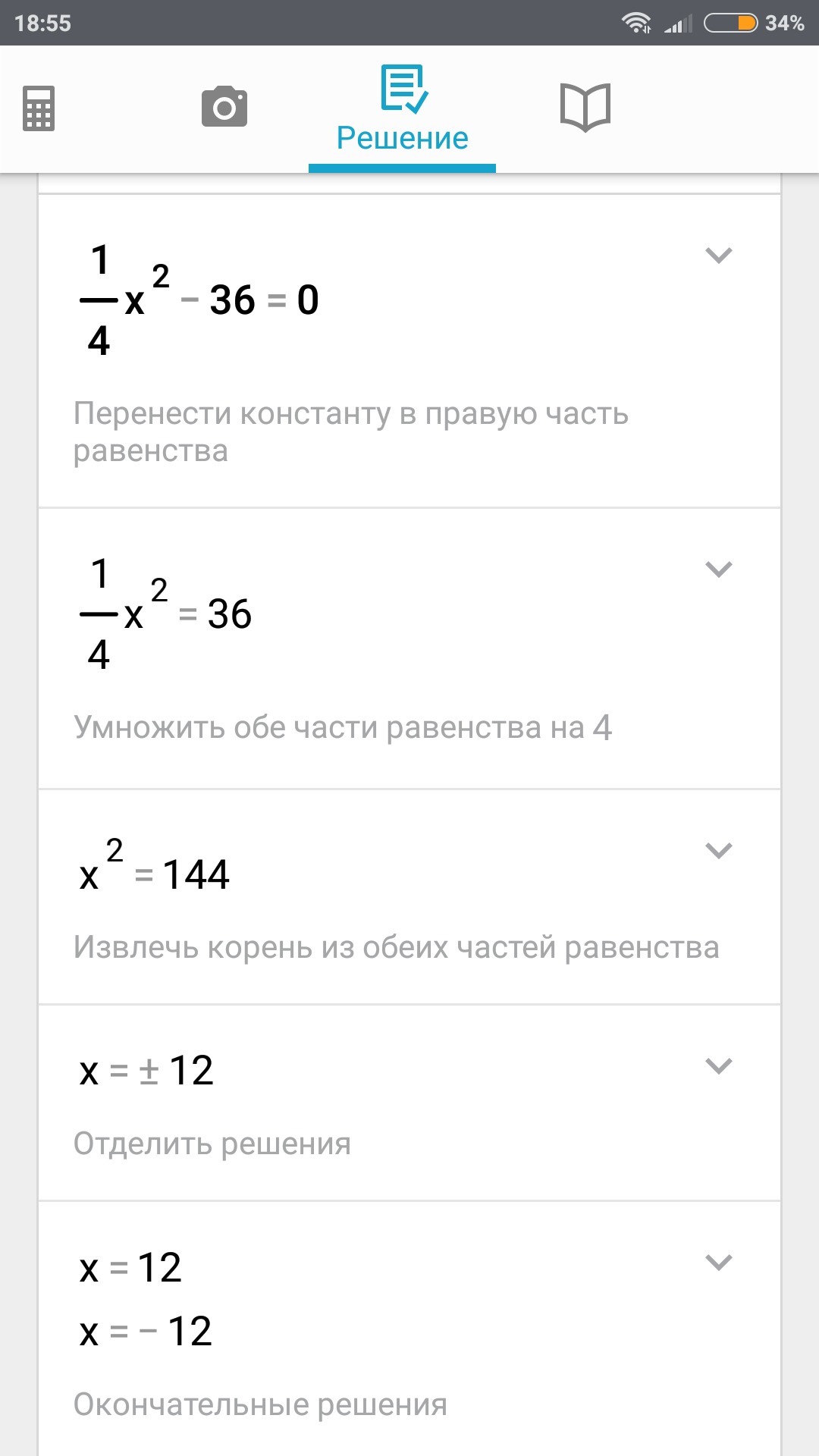The image size is (819, 1456).
Task: Expand the x² = 144 step
Action: [x=718, y=851]
